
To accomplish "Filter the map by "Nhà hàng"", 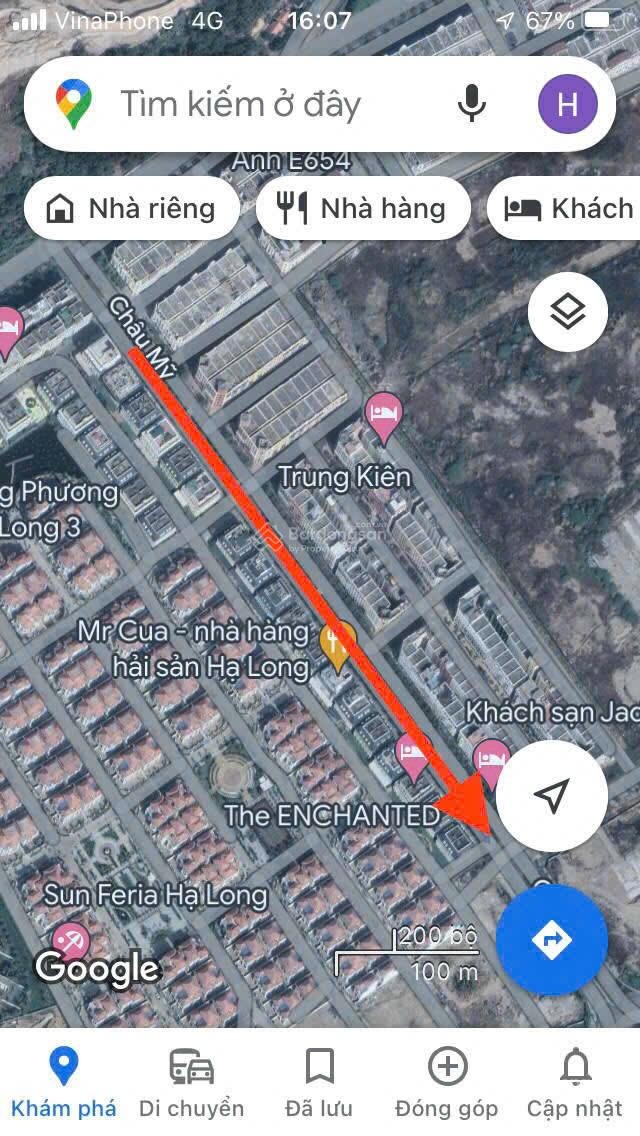I will pyautogui.click(x=362, y=208).
